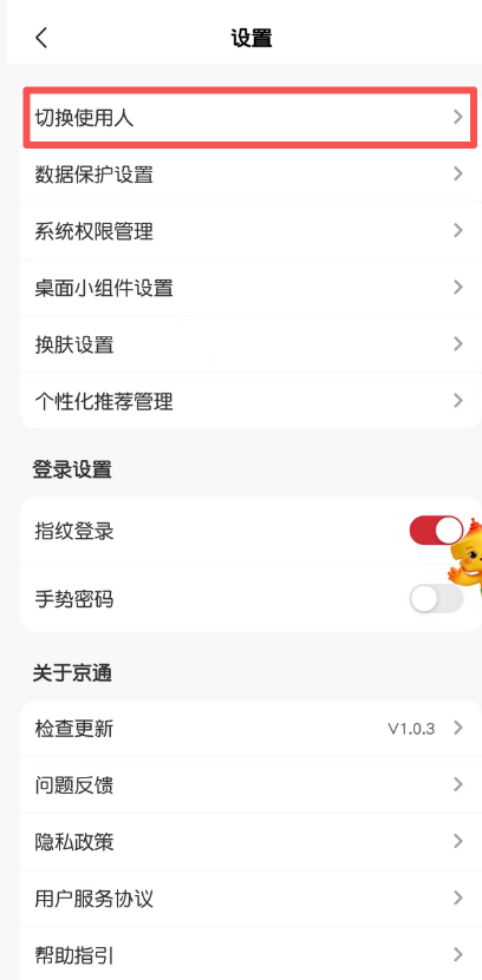Open 问题反馈
482x980 pixels.
coord(250,785)
